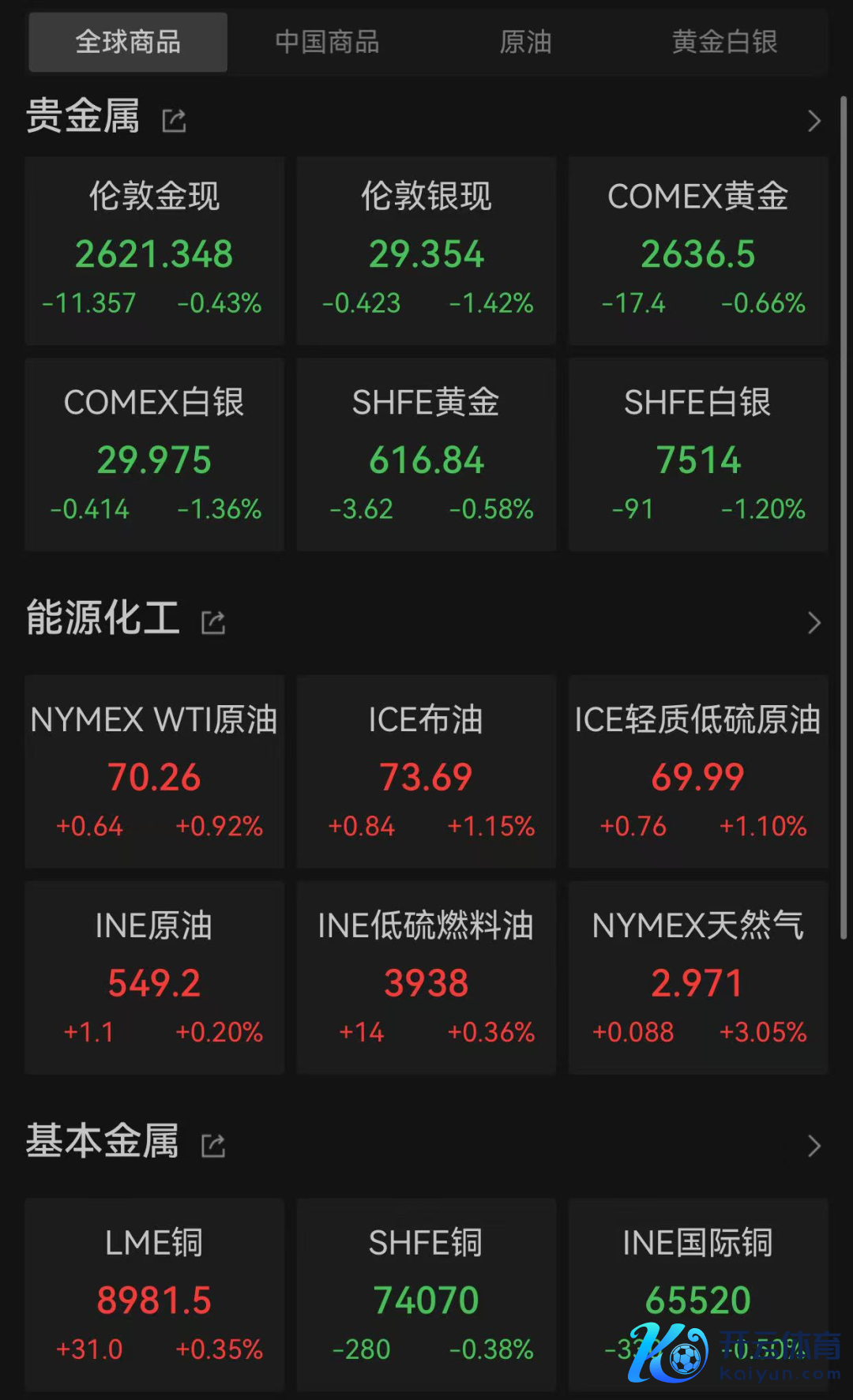The image size is (853, 1400).
Task: Expand the 基本金属 list with the arrow
Action: 814,1146
